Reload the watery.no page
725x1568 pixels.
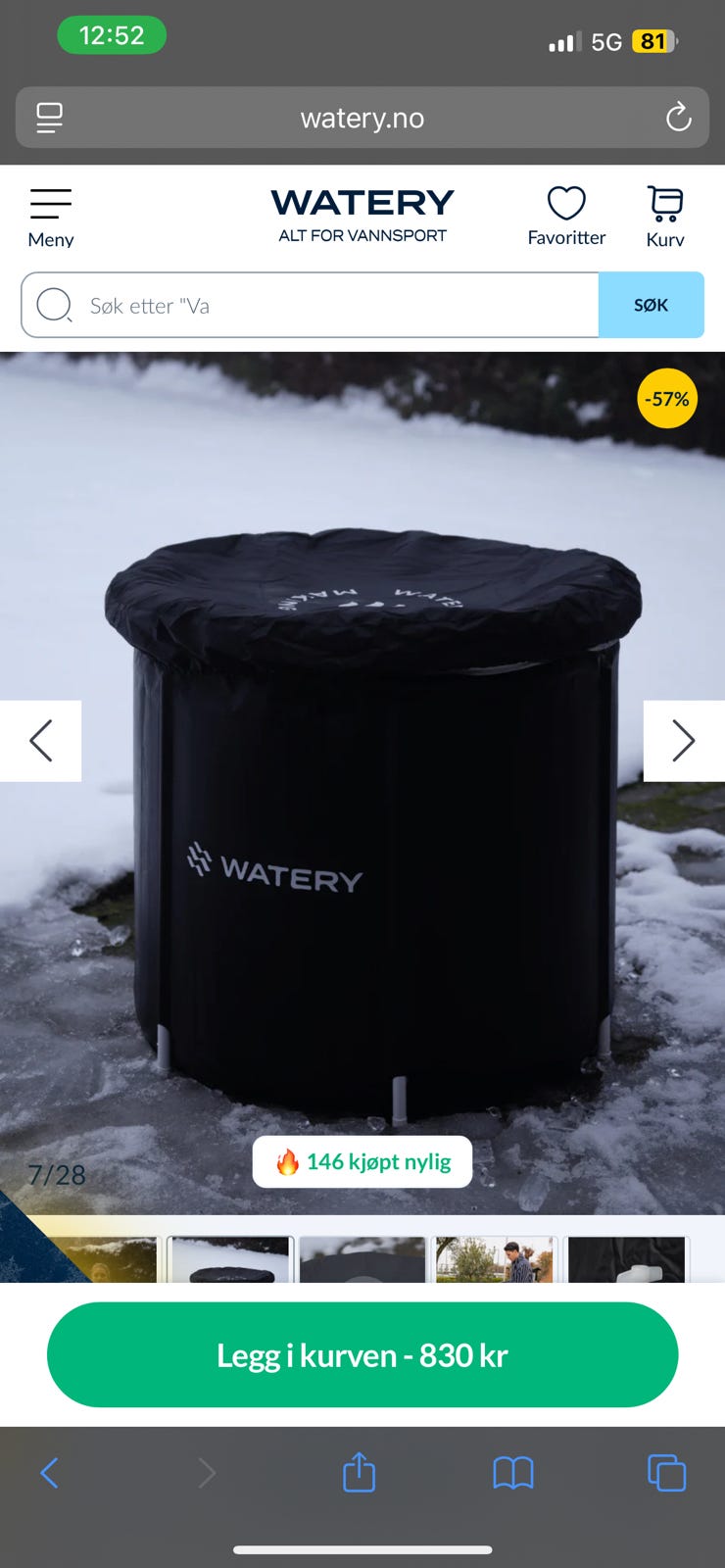[x=678, y=119]
